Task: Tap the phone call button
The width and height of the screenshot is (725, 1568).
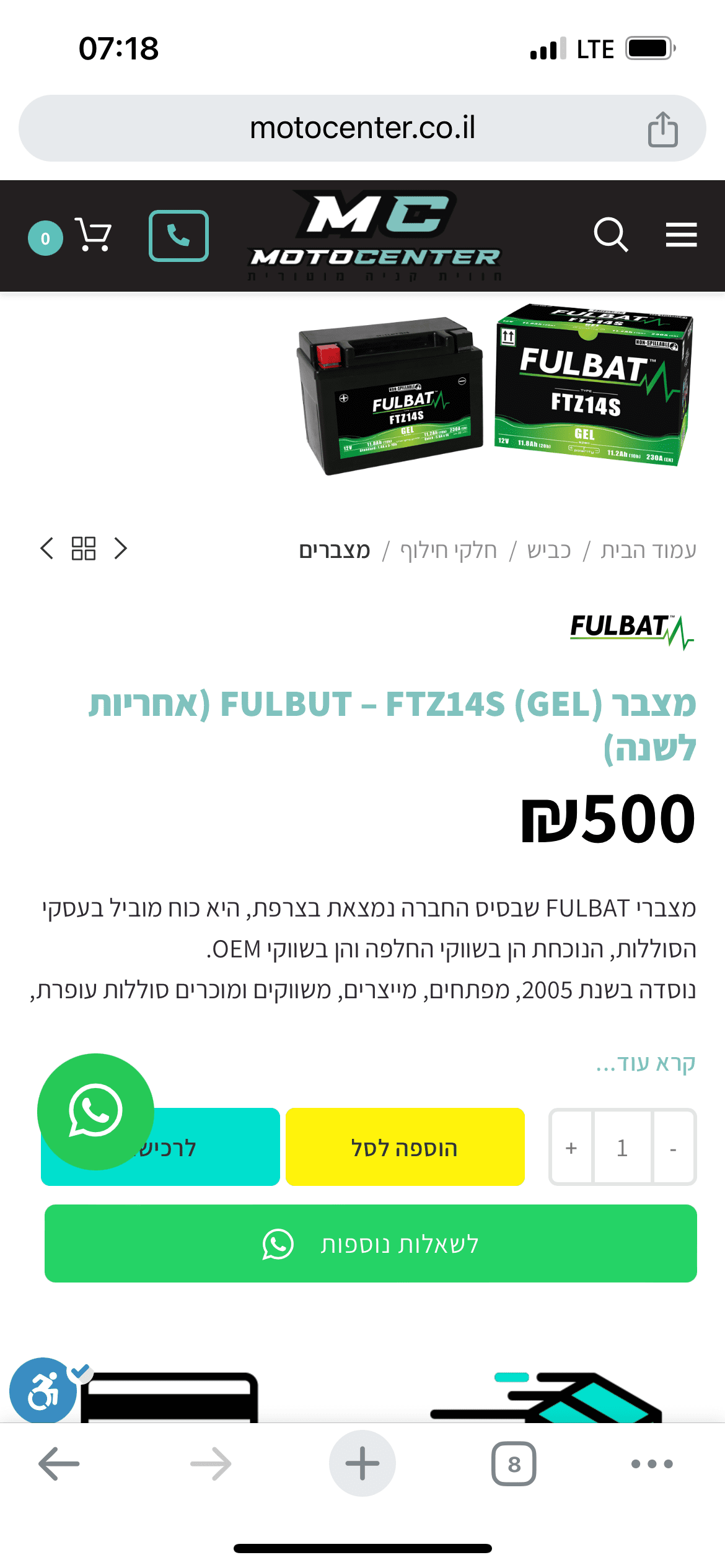Action: [x=178, y=236]
